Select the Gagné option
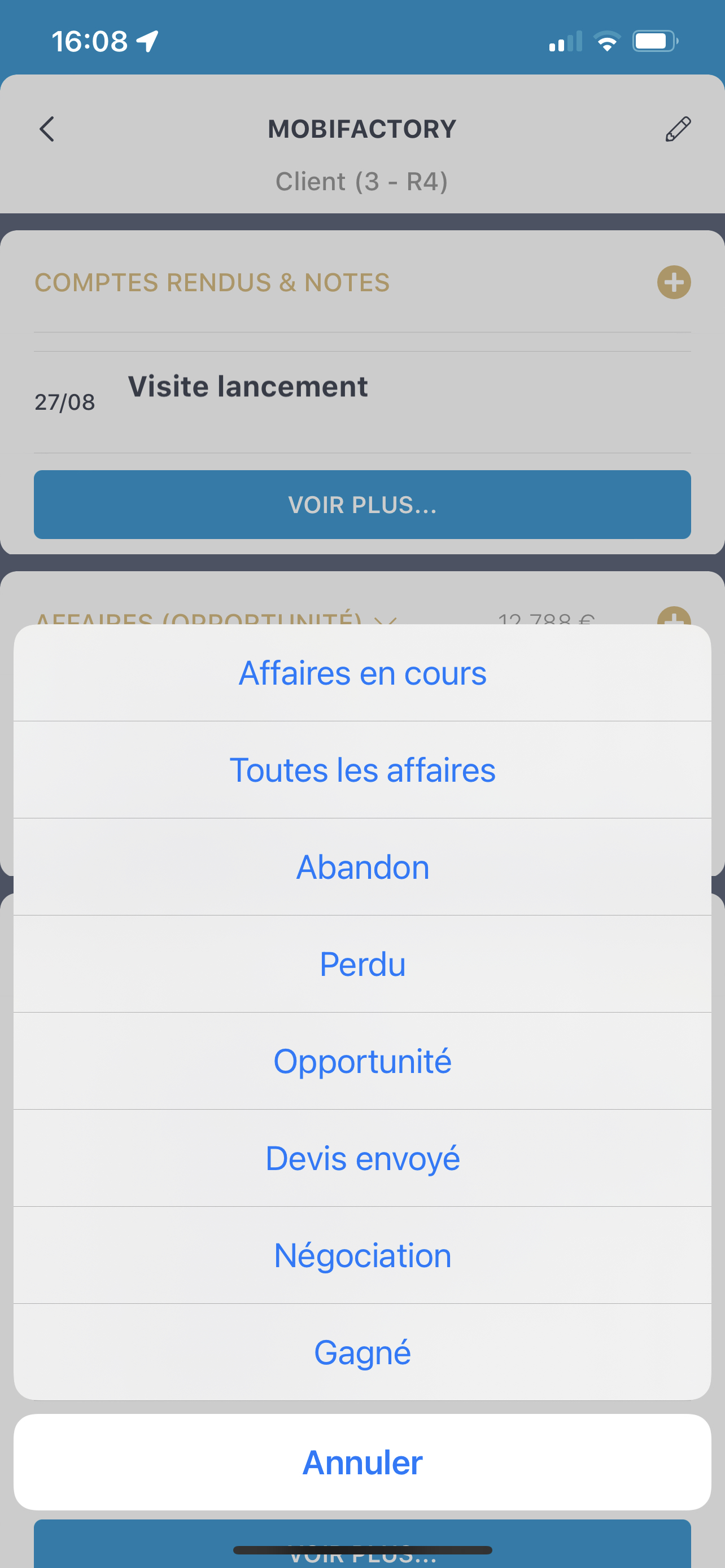Image resolution: width=725 pixels, height=1568 pixels. tap(362, 1352)
